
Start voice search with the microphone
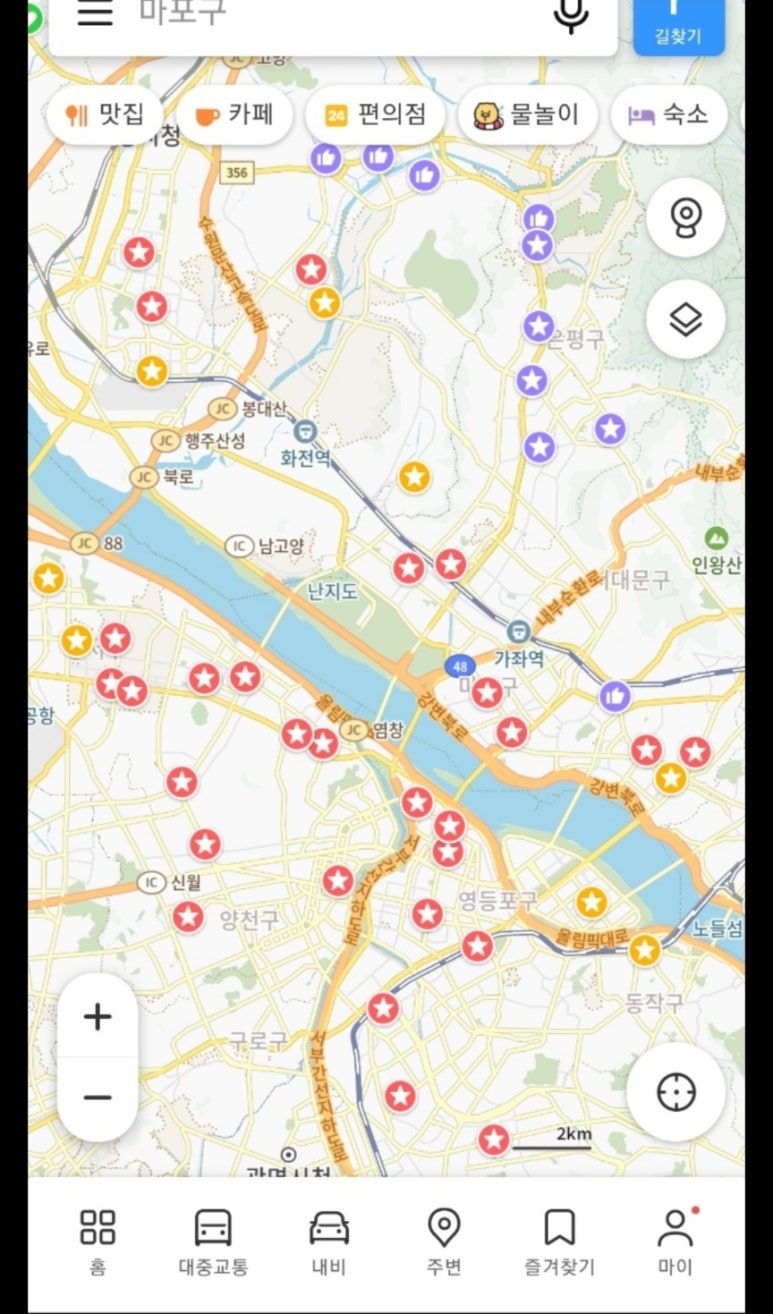click(x=571, y=14)
